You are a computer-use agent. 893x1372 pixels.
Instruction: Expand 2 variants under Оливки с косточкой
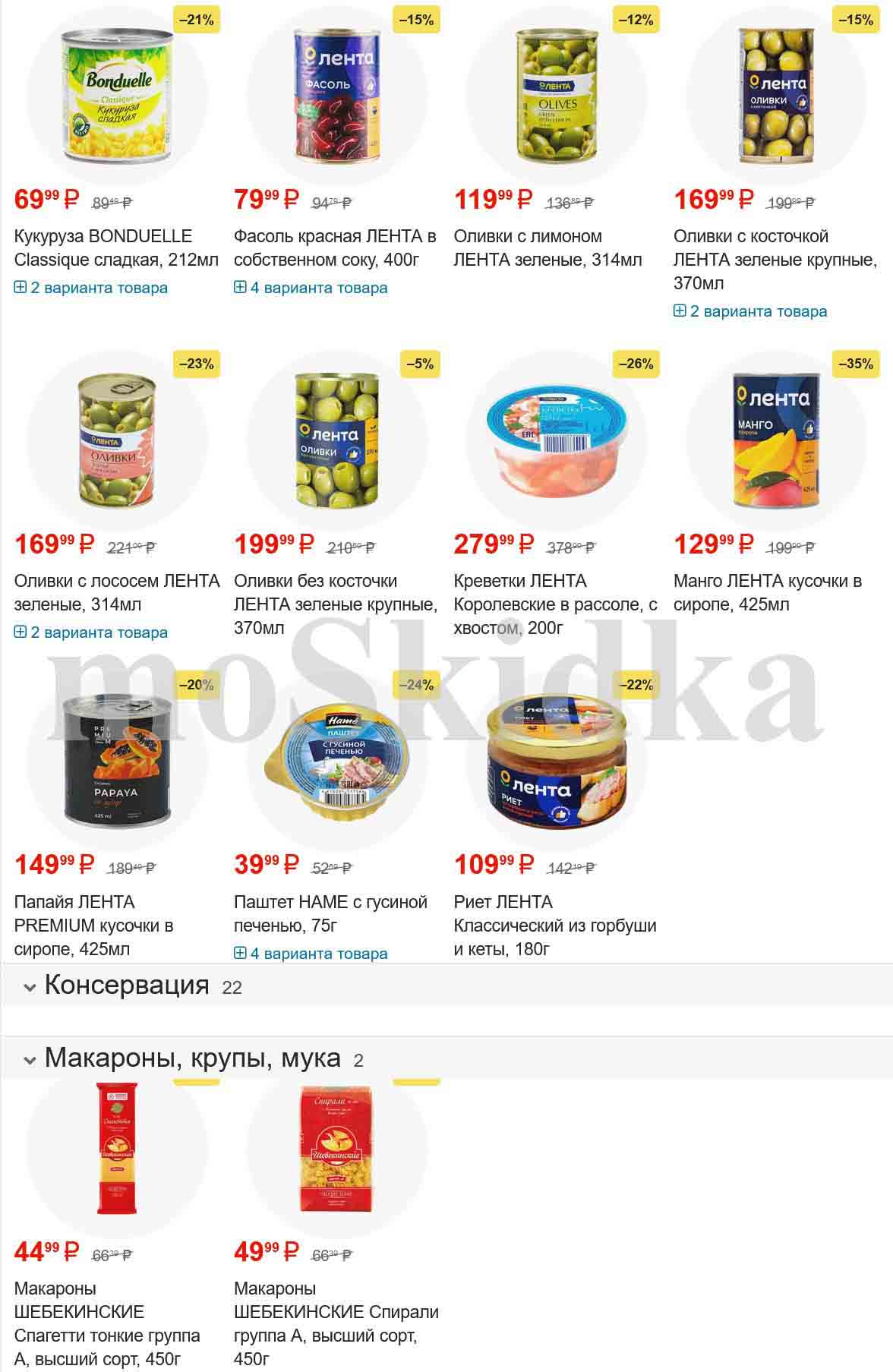pos(751,311)
